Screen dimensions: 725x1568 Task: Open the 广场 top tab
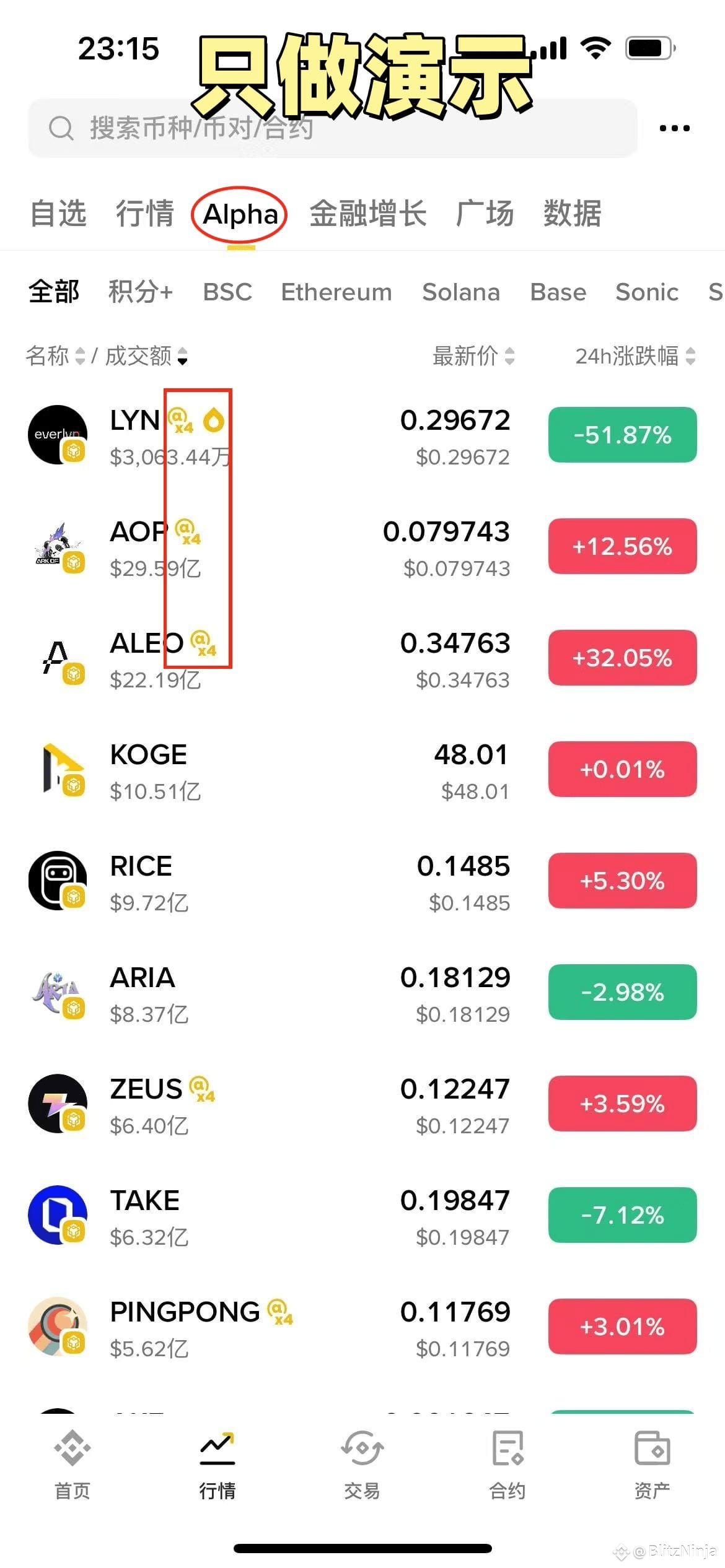point(485,214)
